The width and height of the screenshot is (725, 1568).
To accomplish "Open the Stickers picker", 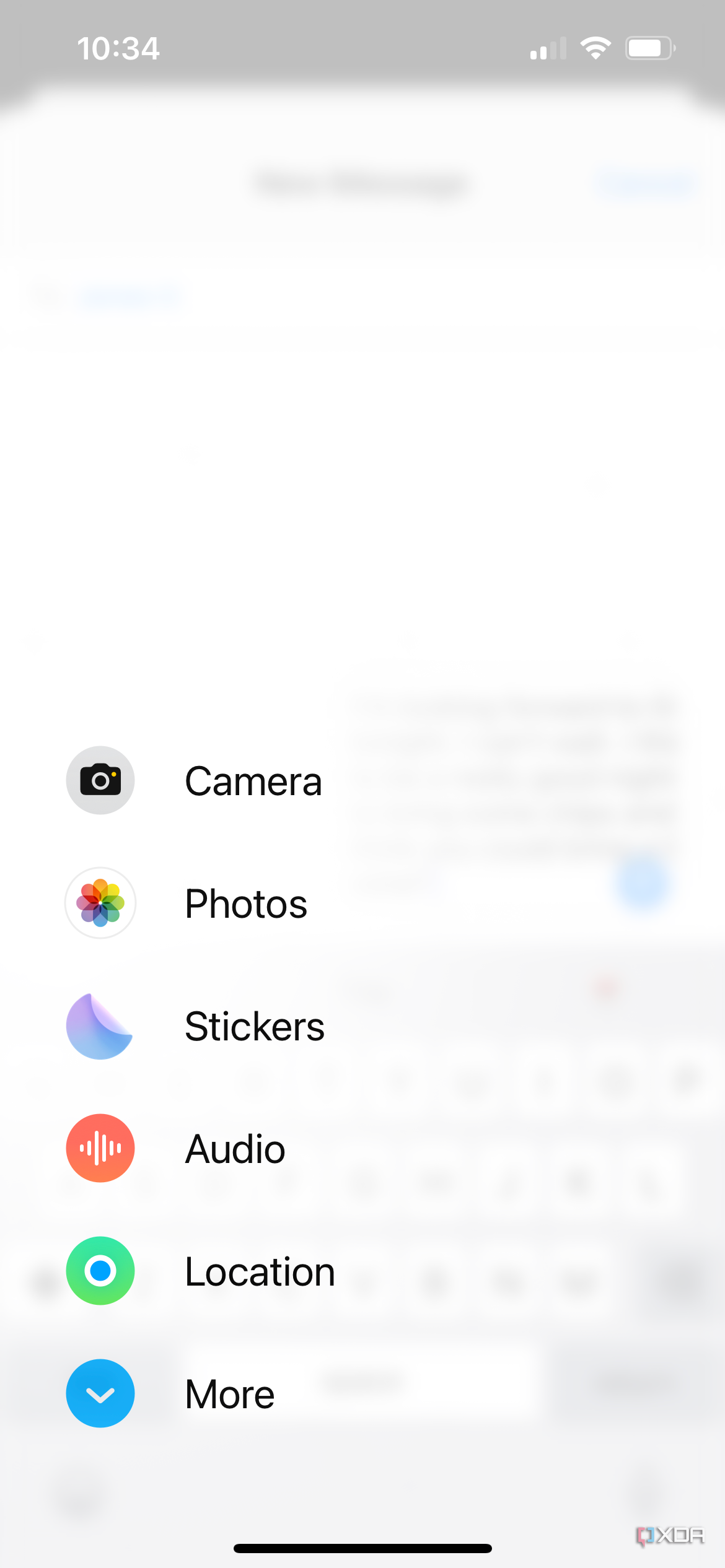I will pyautogui.click(x=100, y=1026).
